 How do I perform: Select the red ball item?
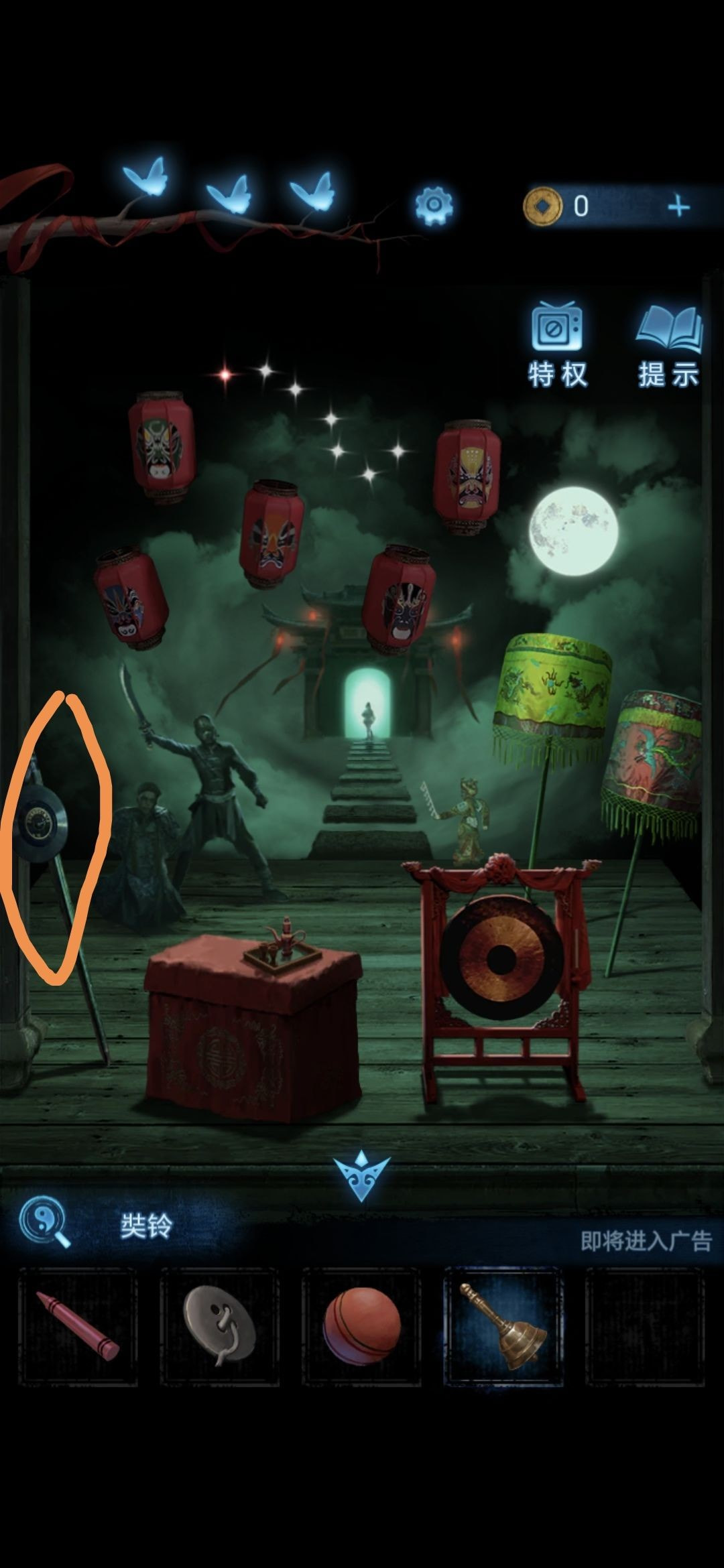(361, 1326)
